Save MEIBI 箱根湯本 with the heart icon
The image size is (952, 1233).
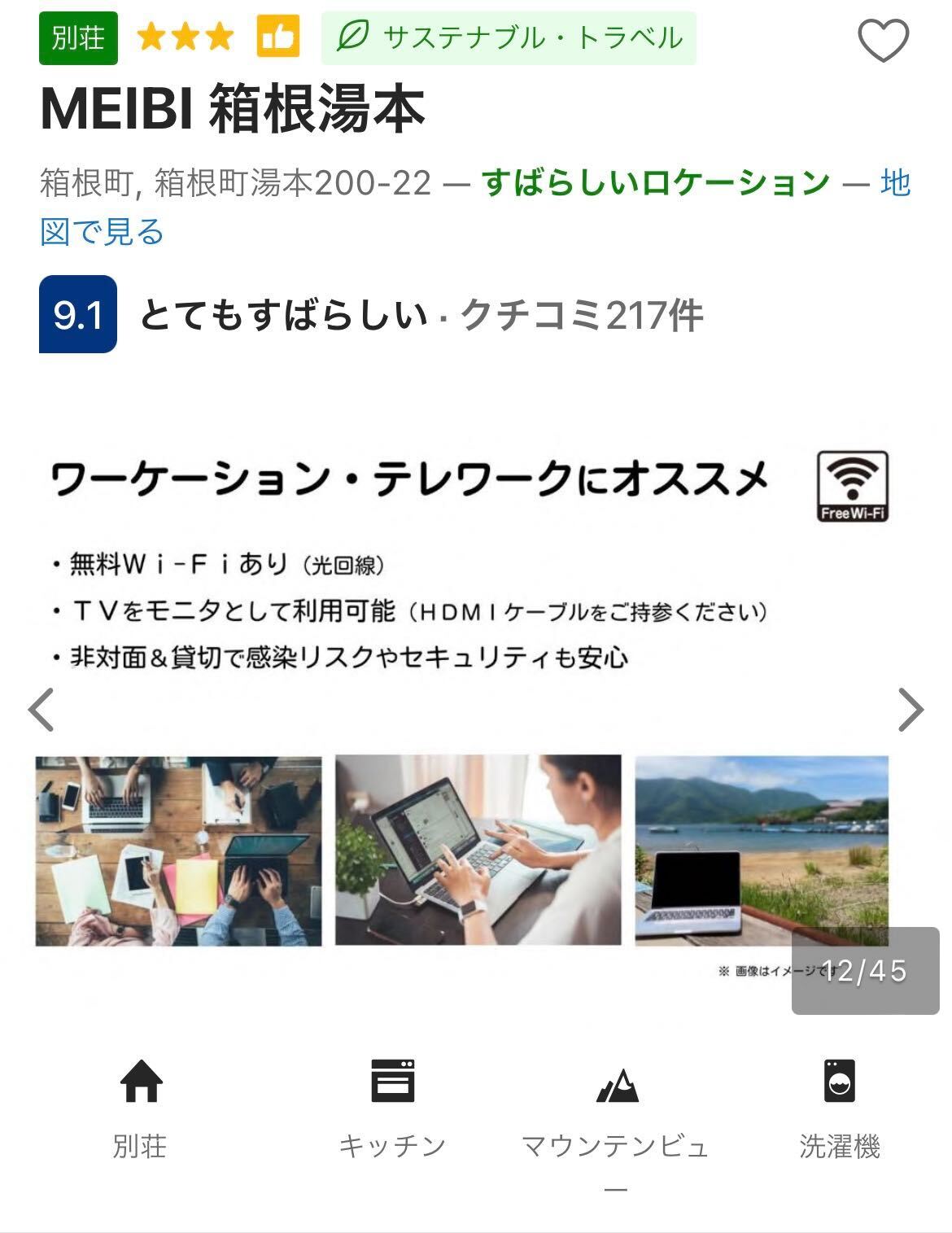[x=884, y=41]
